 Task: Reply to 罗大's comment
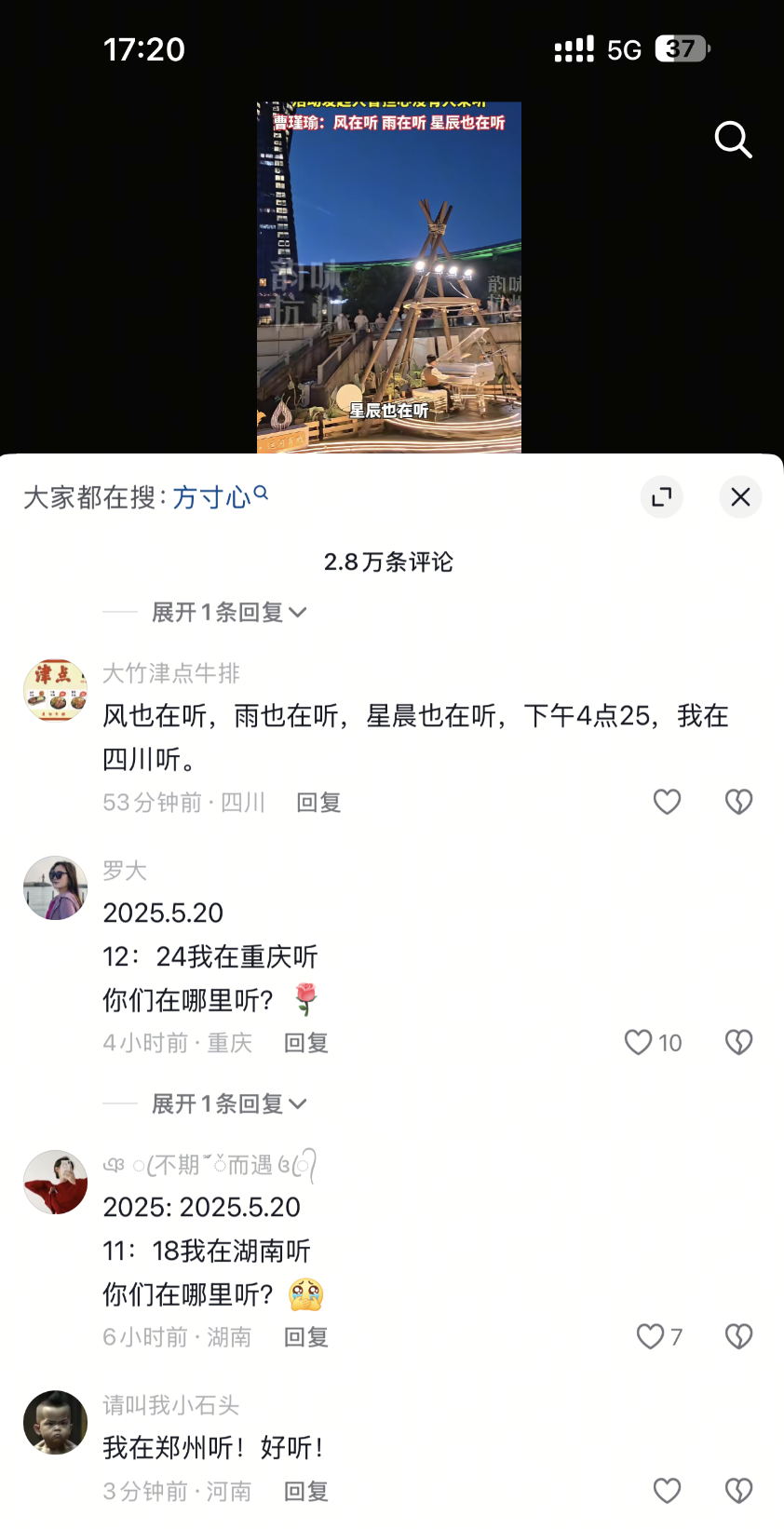pyautogui.click(x=306, y=1043)
